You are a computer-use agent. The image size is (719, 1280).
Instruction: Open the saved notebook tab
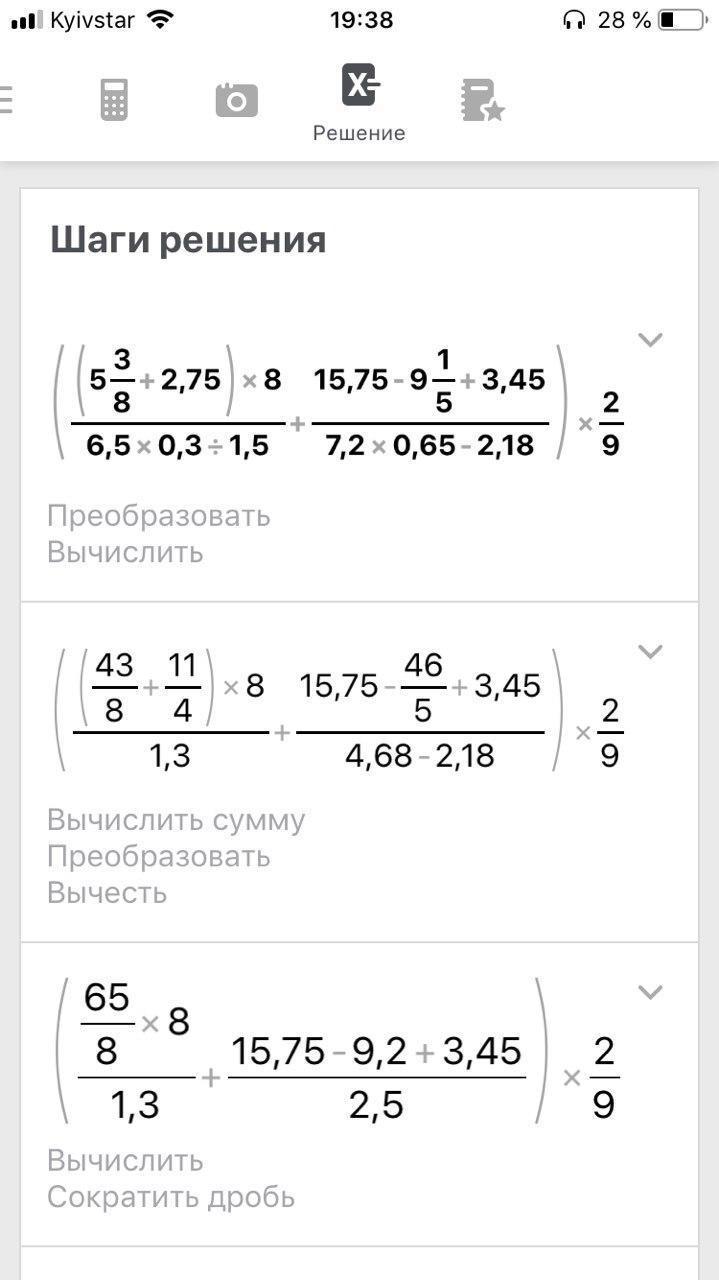[482, 101]
